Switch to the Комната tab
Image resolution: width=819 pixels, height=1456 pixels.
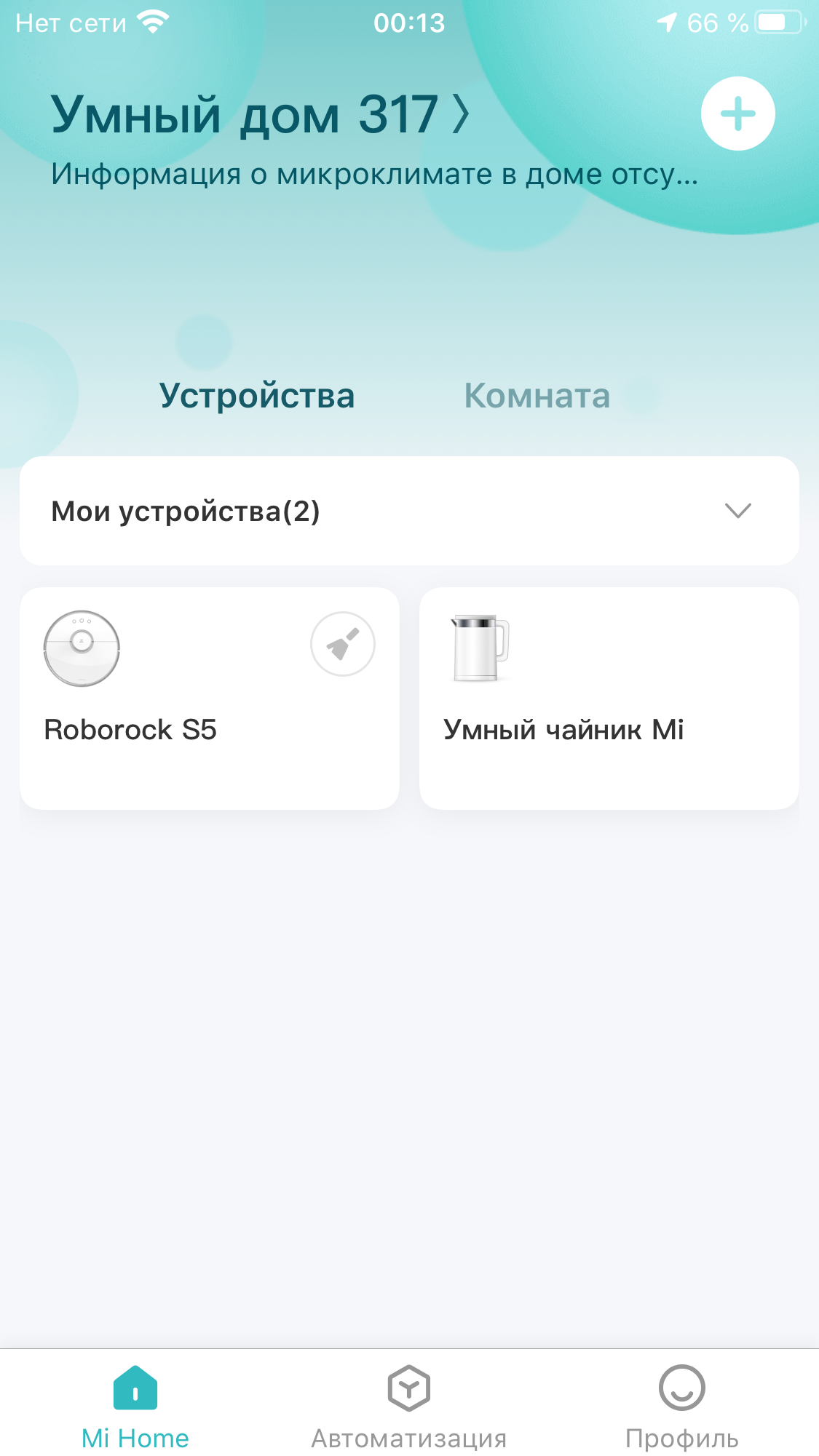[537, 396]
